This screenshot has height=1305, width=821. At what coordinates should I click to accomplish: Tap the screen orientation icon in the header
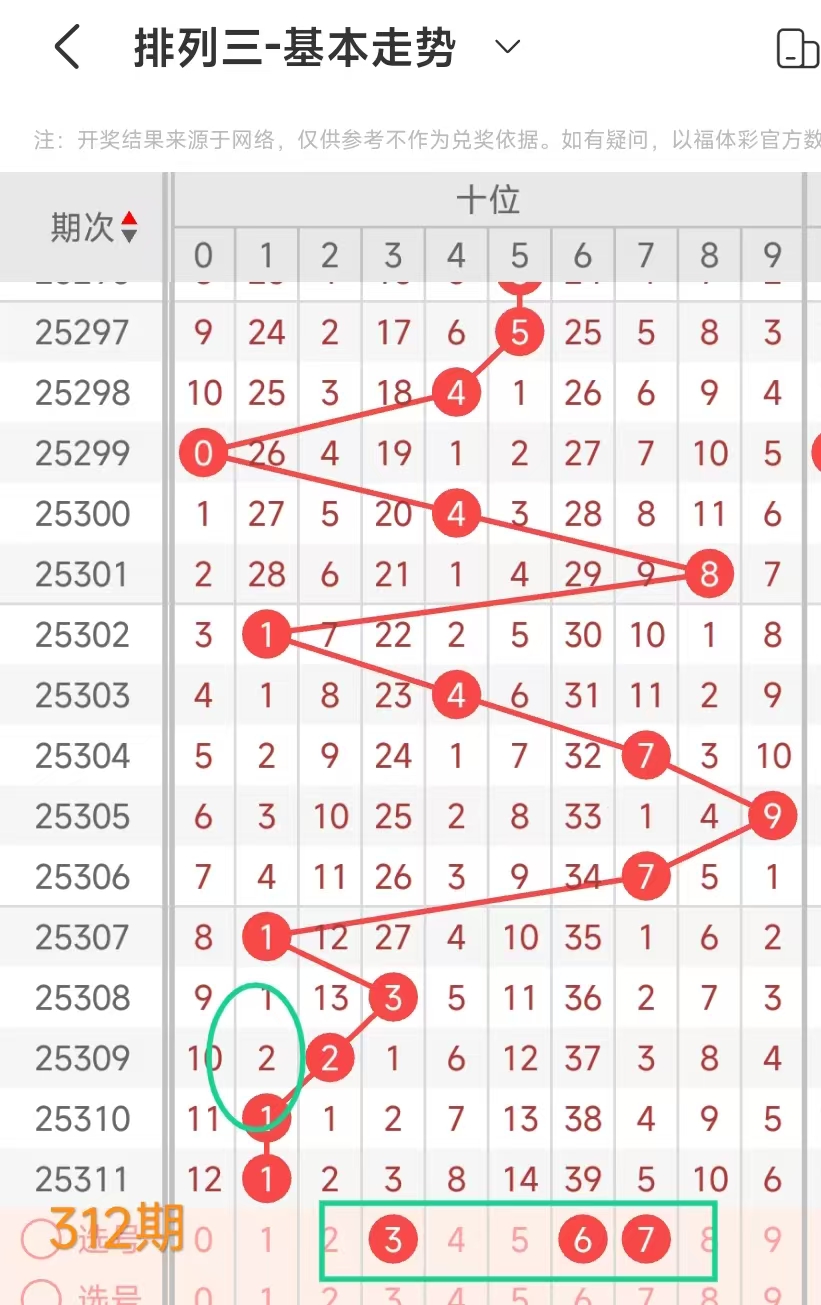(x=797, y=48)
